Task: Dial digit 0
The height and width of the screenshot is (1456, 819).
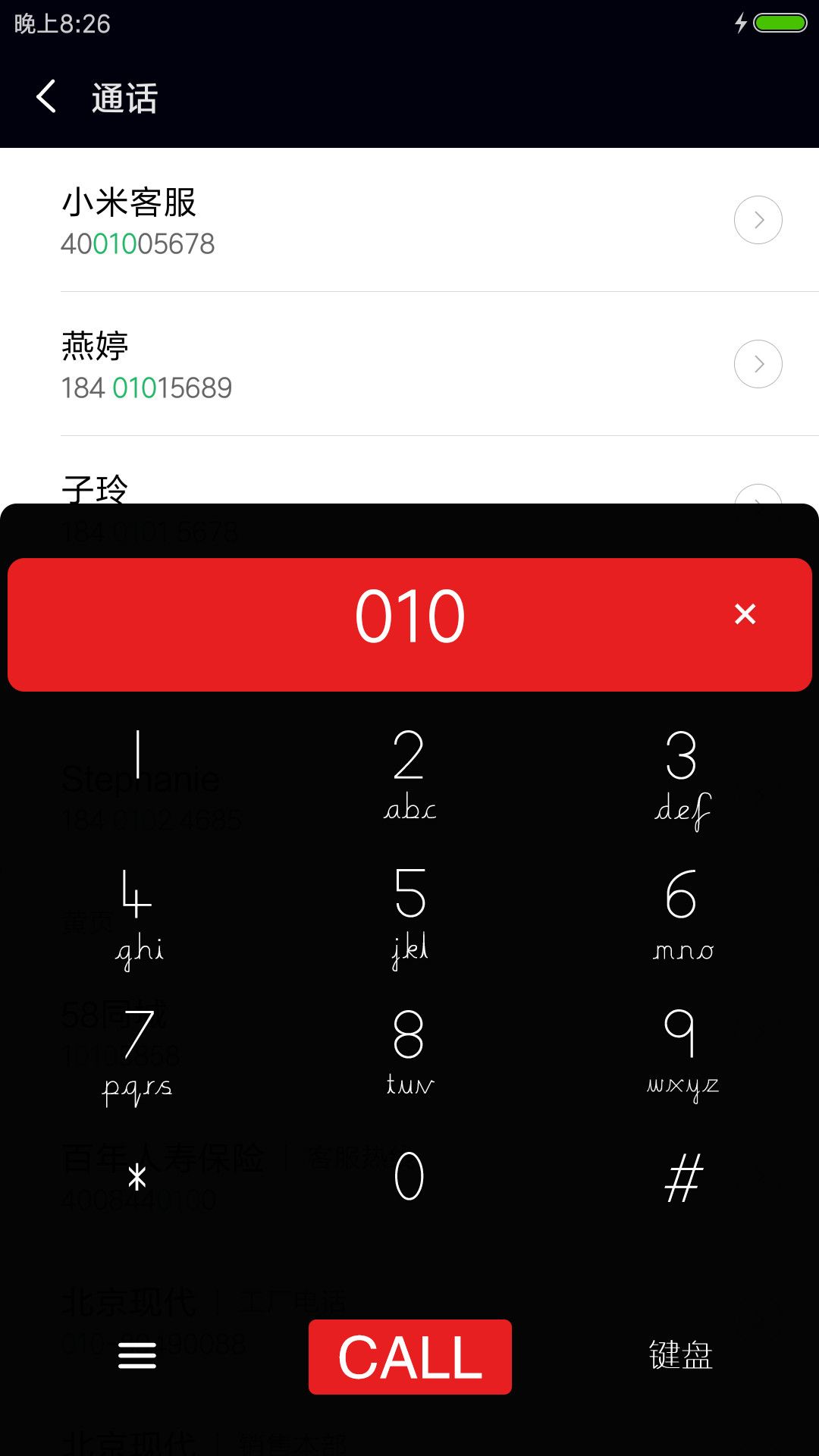Action: tap(409, 1175)
